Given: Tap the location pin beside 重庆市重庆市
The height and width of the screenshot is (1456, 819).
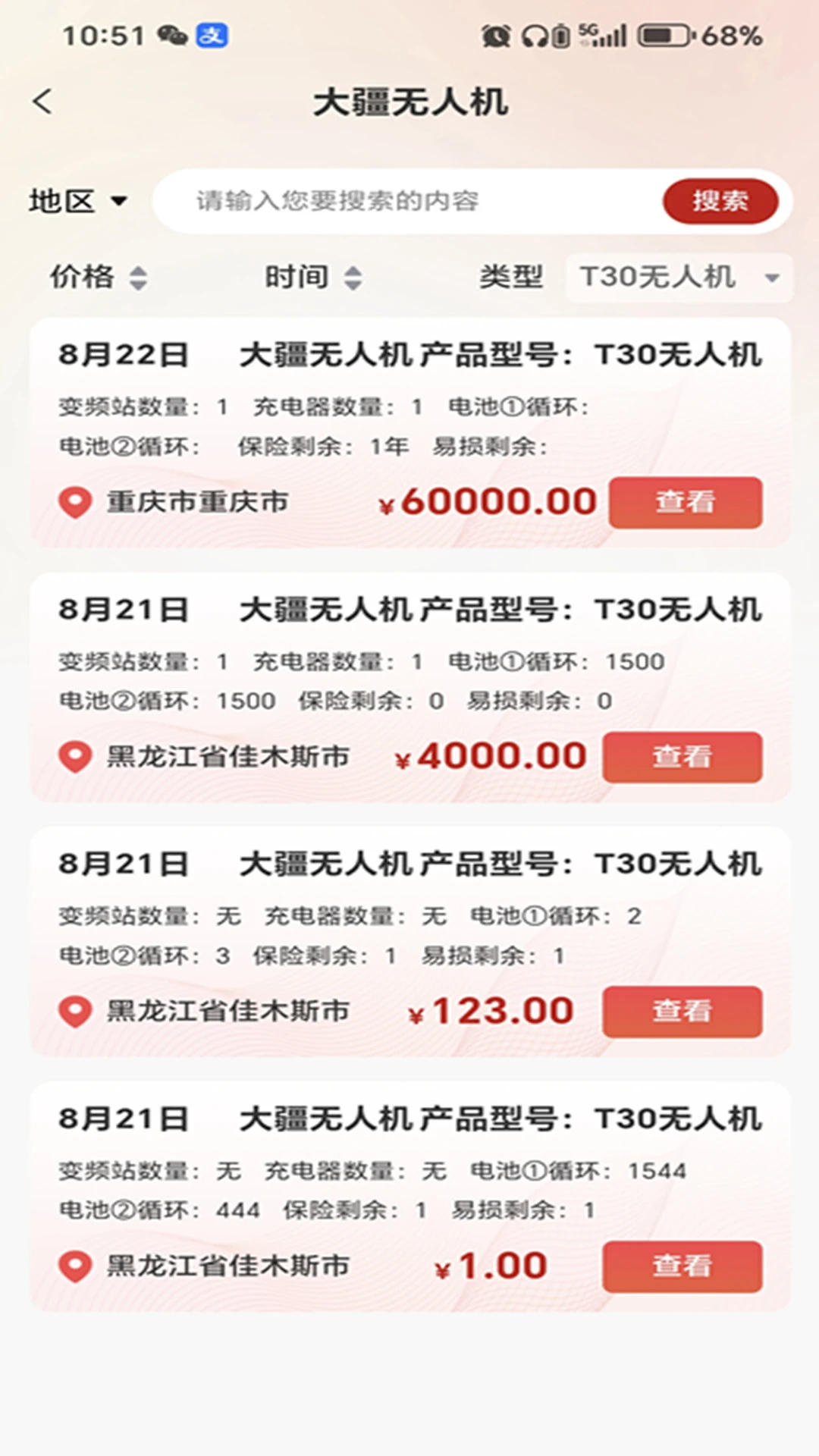Looking at the screenshot, I should pos(75,501).
